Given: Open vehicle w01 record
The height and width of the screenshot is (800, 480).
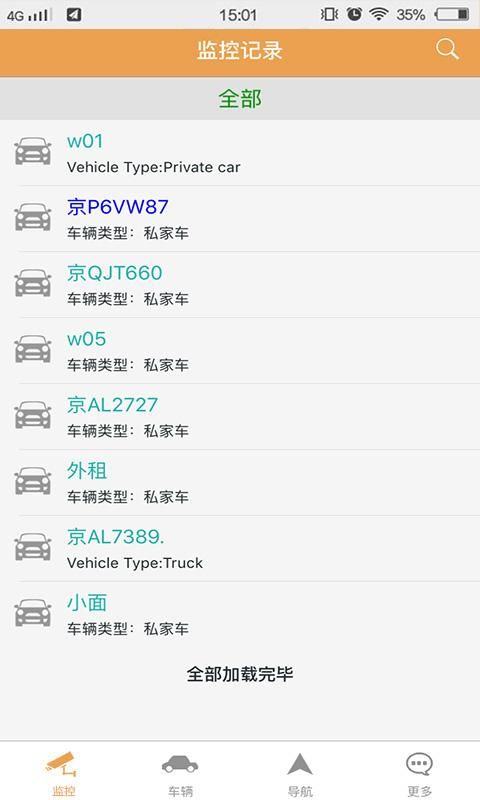Looking at the screenshot, I should 240,153.
